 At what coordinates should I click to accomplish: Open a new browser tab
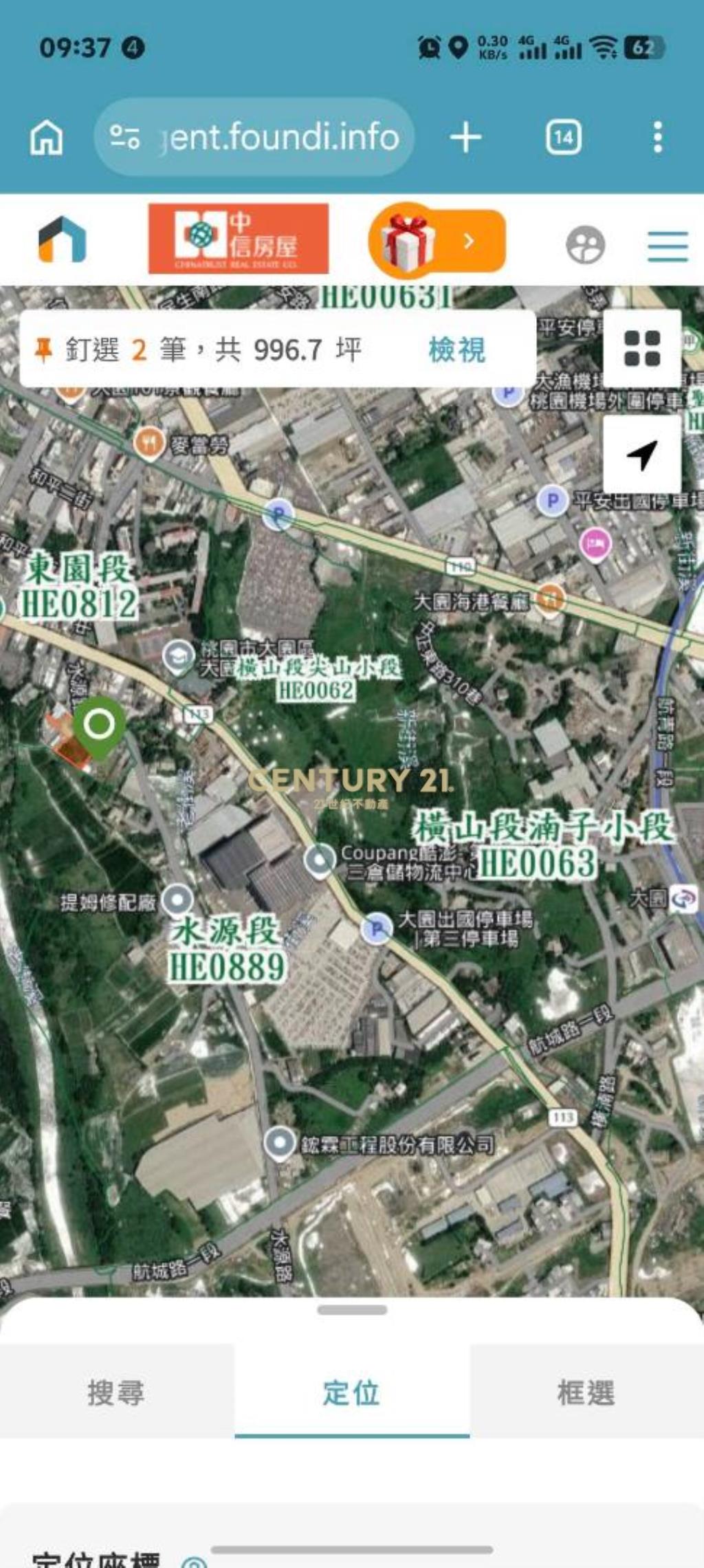tap(465, 138)
